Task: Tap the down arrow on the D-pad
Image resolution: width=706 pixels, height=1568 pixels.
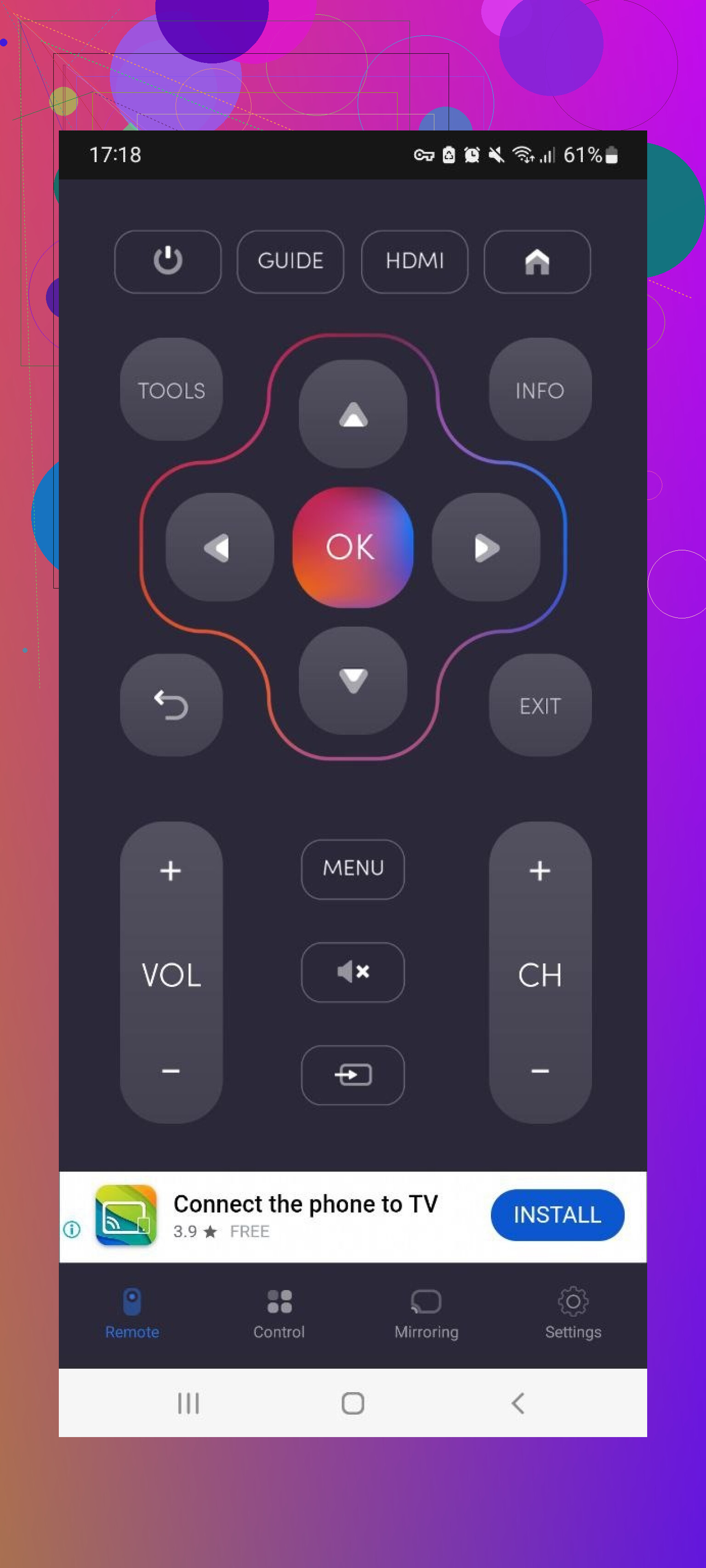Action: pos(353,680)
